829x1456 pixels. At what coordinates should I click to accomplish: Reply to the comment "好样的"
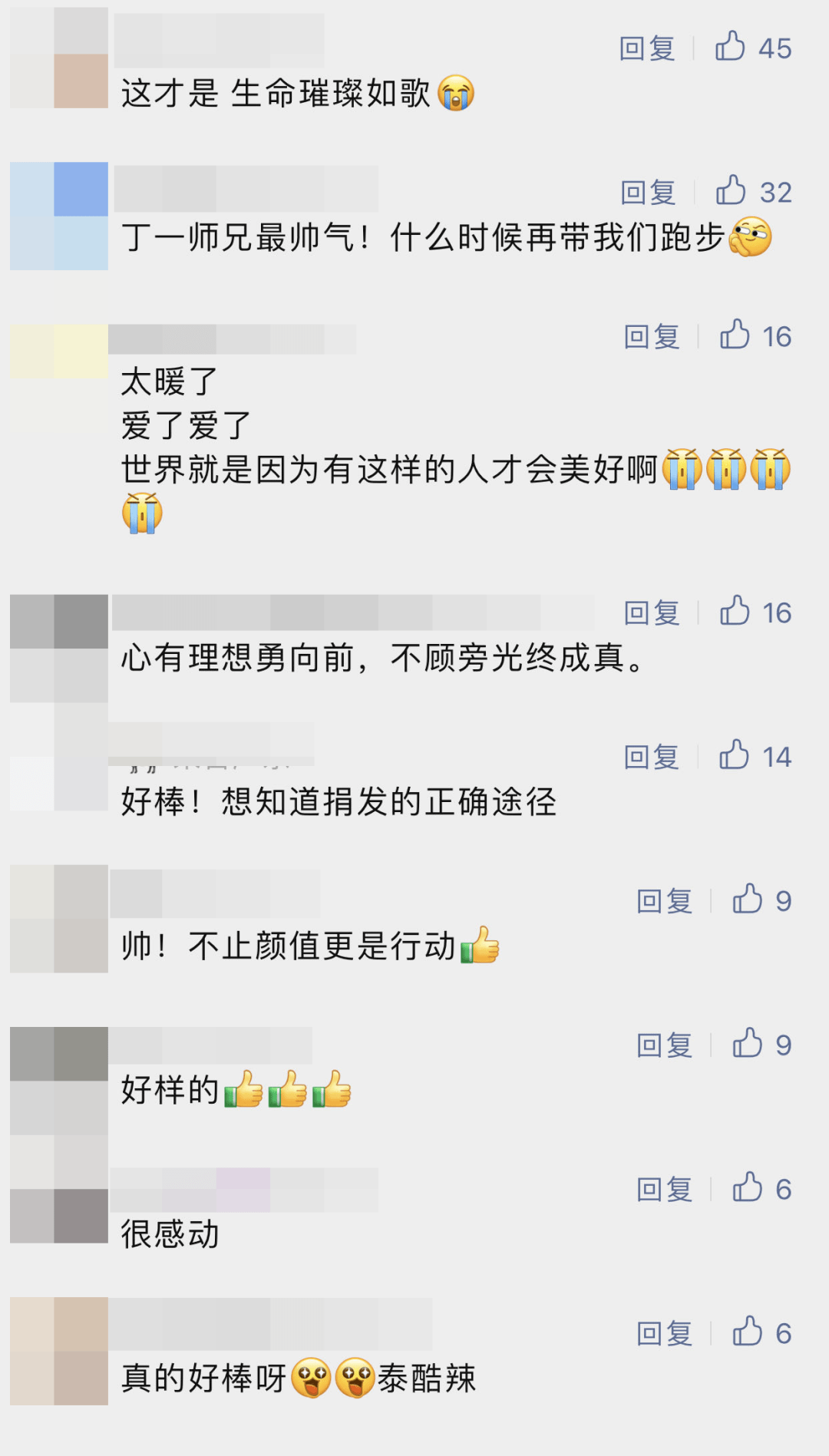(x=665, y=1045)
